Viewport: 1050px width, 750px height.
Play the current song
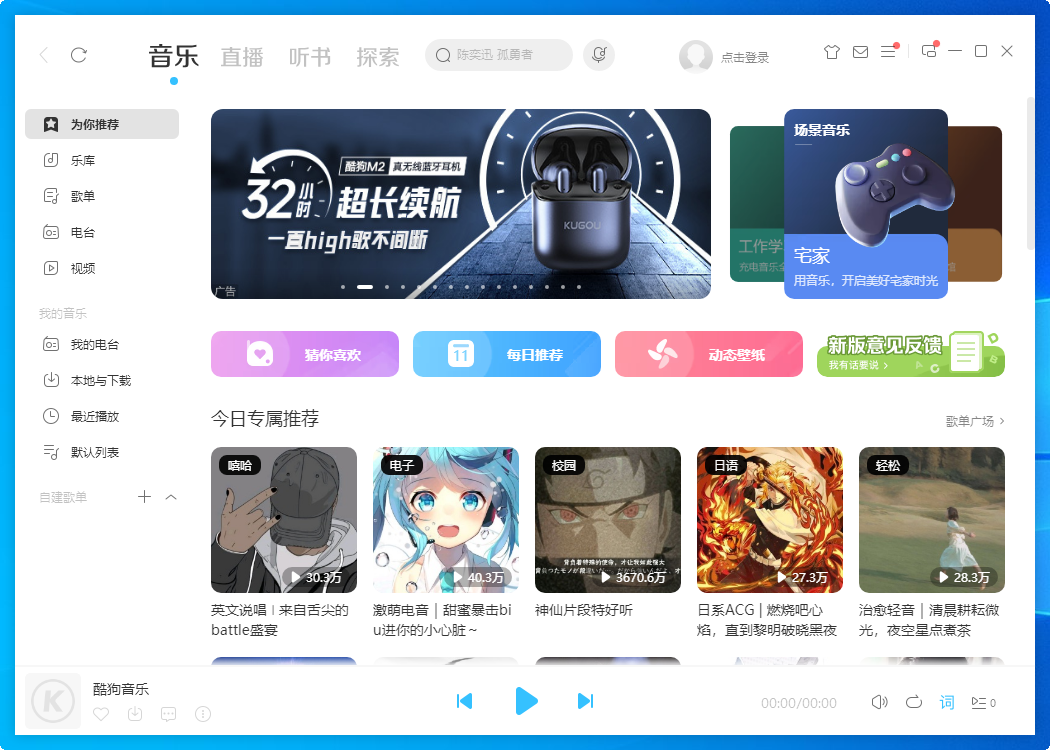pyautogui.click(x=525, y=701)
